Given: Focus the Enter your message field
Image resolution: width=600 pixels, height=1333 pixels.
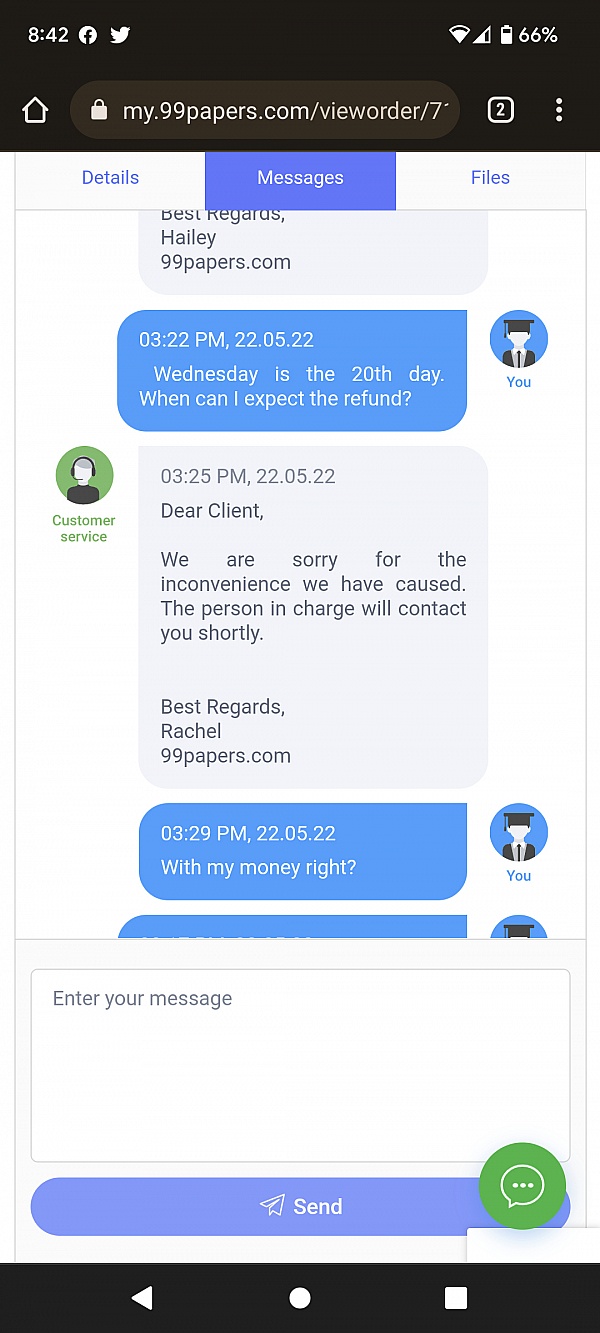Looking at the screenshot, I should [300, 1065].
